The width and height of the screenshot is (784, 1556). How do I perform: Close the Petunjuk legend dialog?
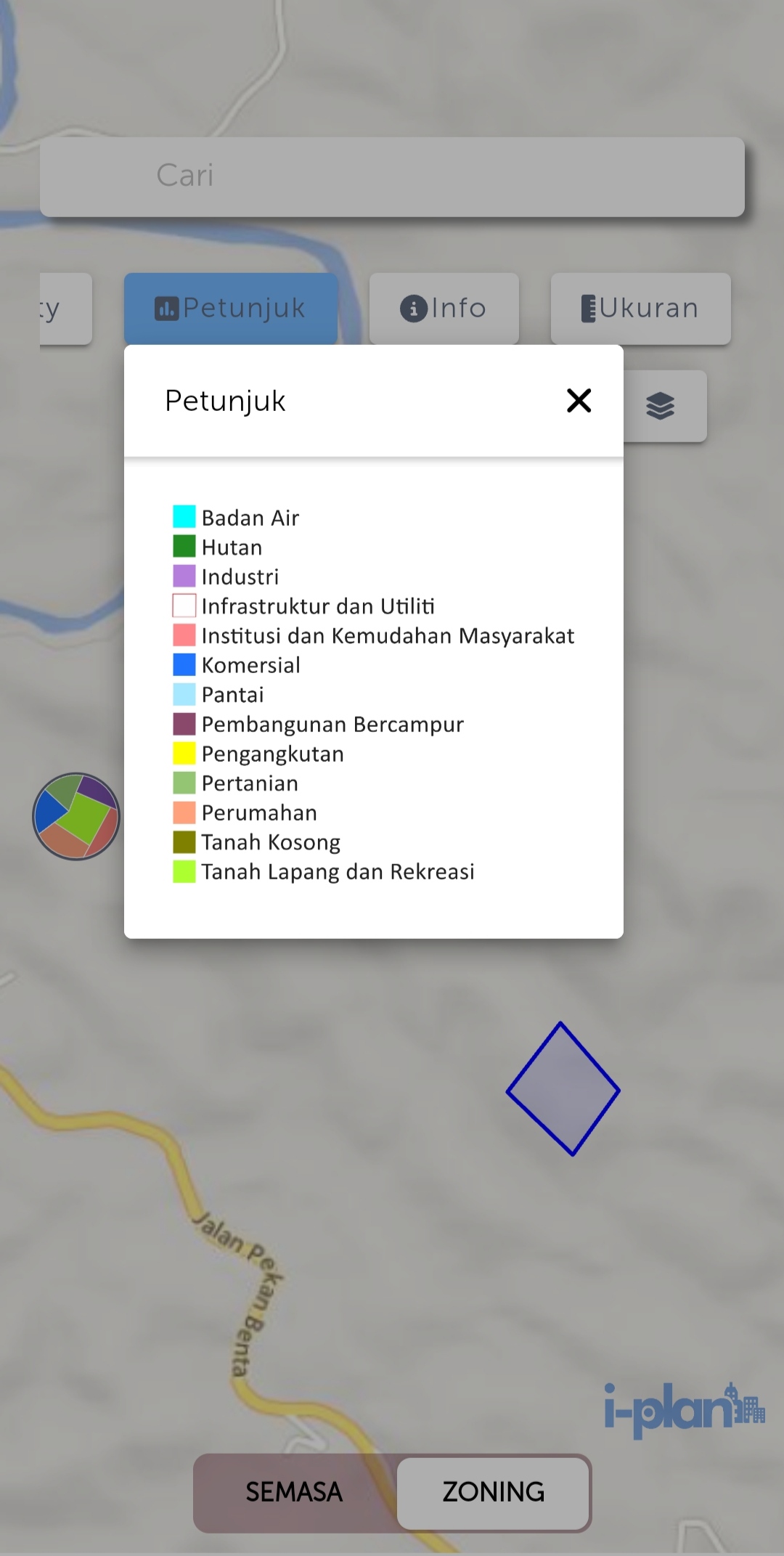pyautogui.click(x=579, y=400)
